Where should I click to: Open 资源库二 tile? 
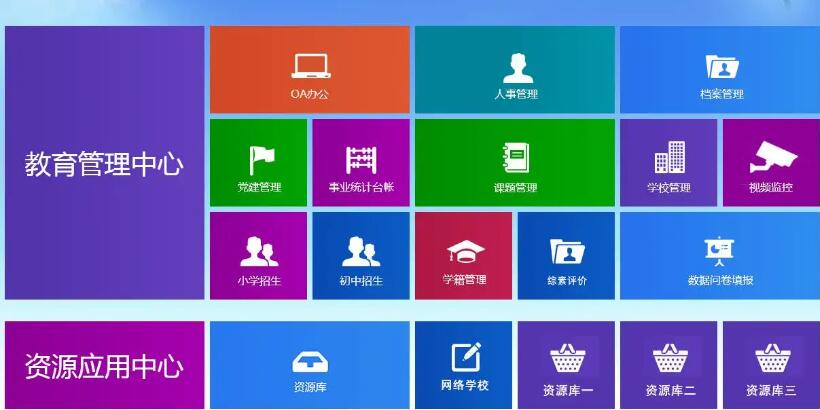pyautogui.click(x=668, y=366)
